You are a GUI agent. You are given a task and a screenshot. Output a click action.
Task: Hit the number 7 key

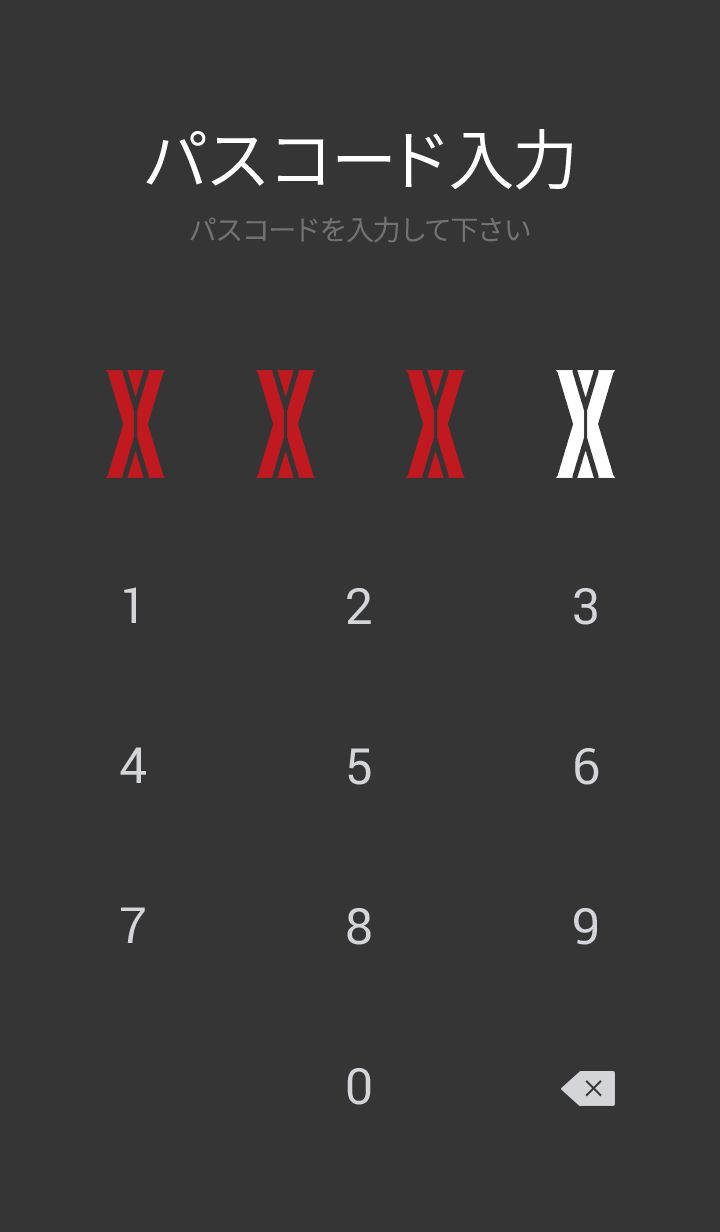coord(133,927)
